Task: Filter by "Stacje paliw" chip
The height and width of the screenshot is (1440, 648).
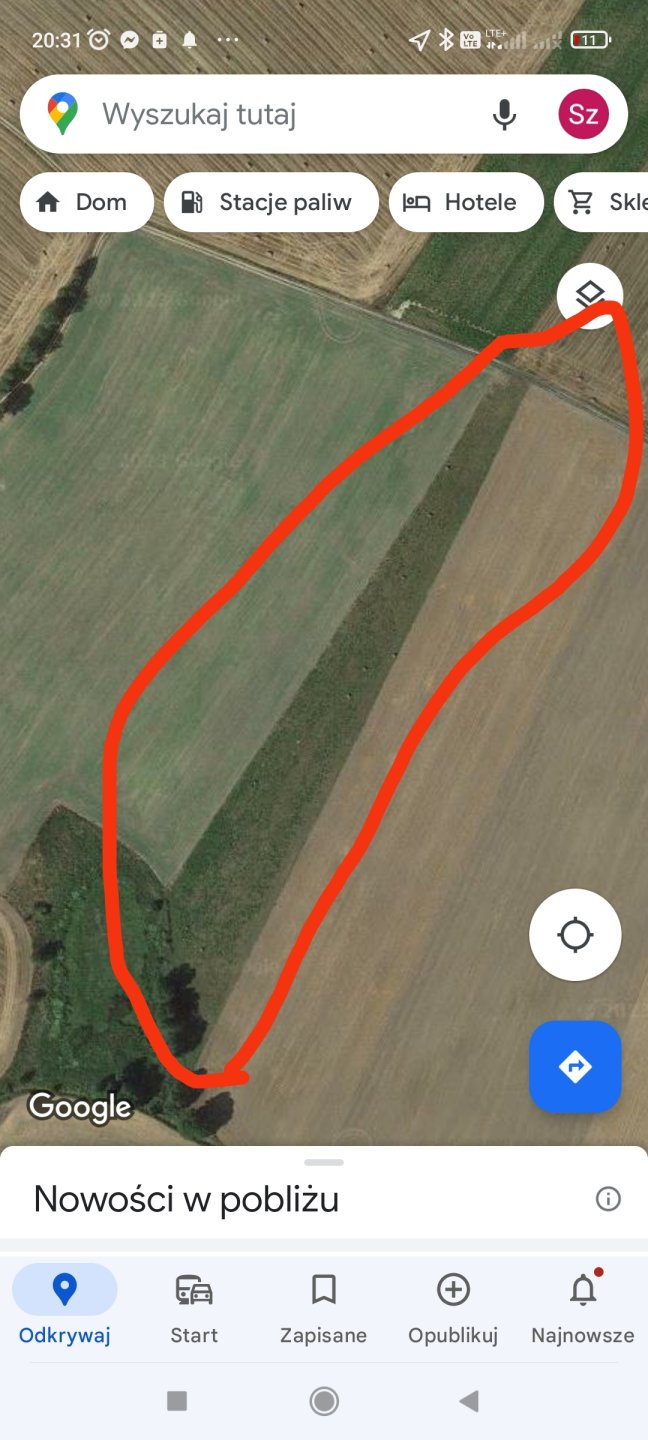Action: (x=271, y=202)
